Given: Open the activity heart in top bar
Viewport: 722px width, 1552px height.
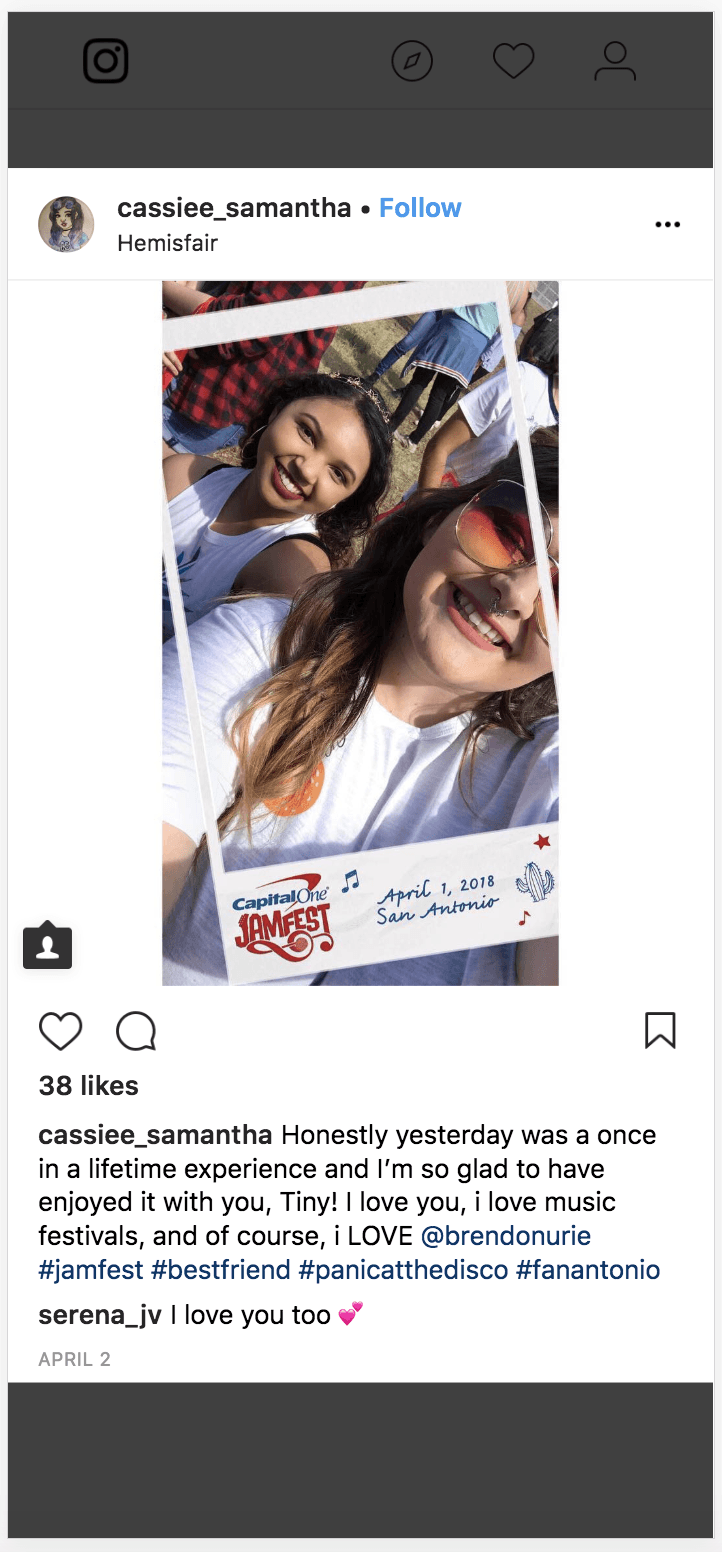Looking at the screenshot, I should pyautogui.click(x=514, y=62).
